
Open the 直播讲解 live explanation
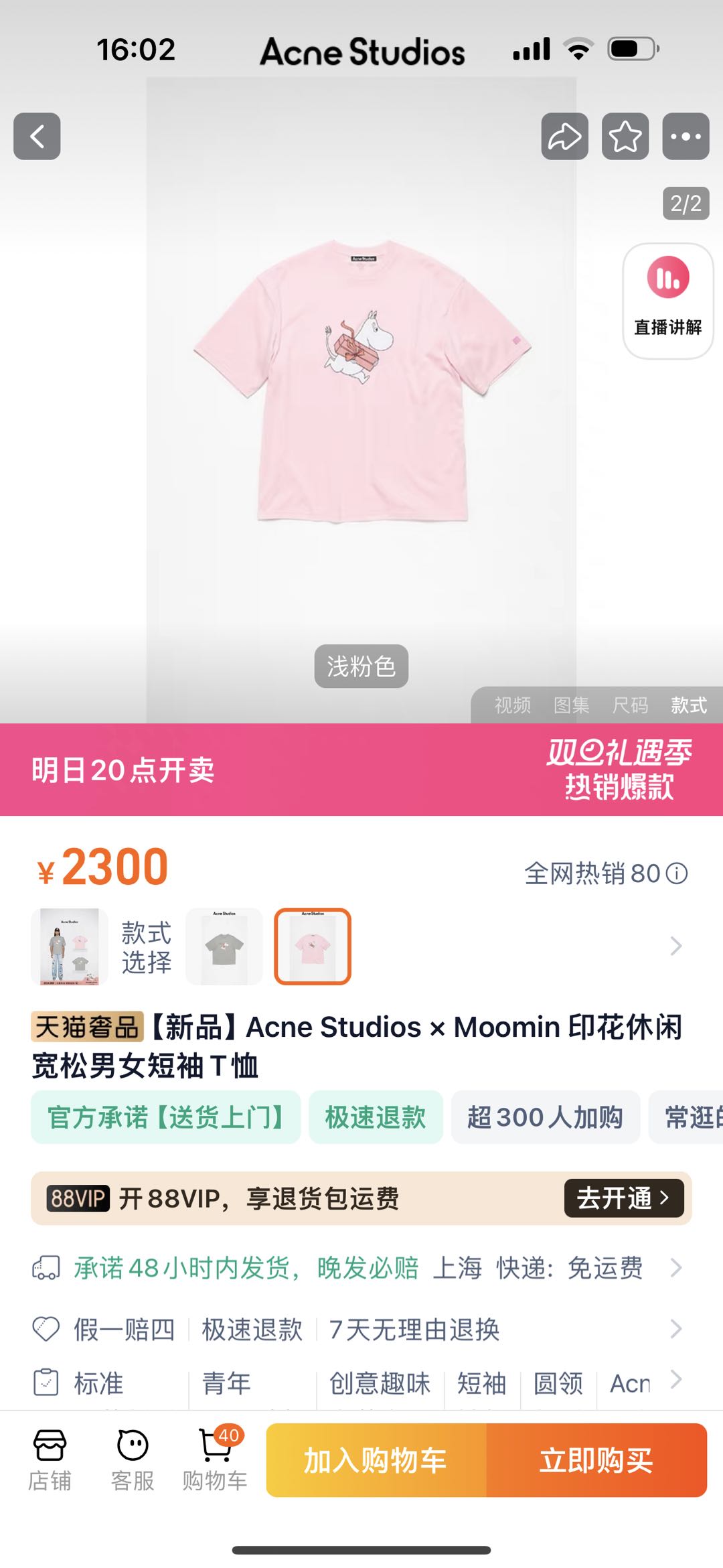pyautogui.click(x=667, y=301)
